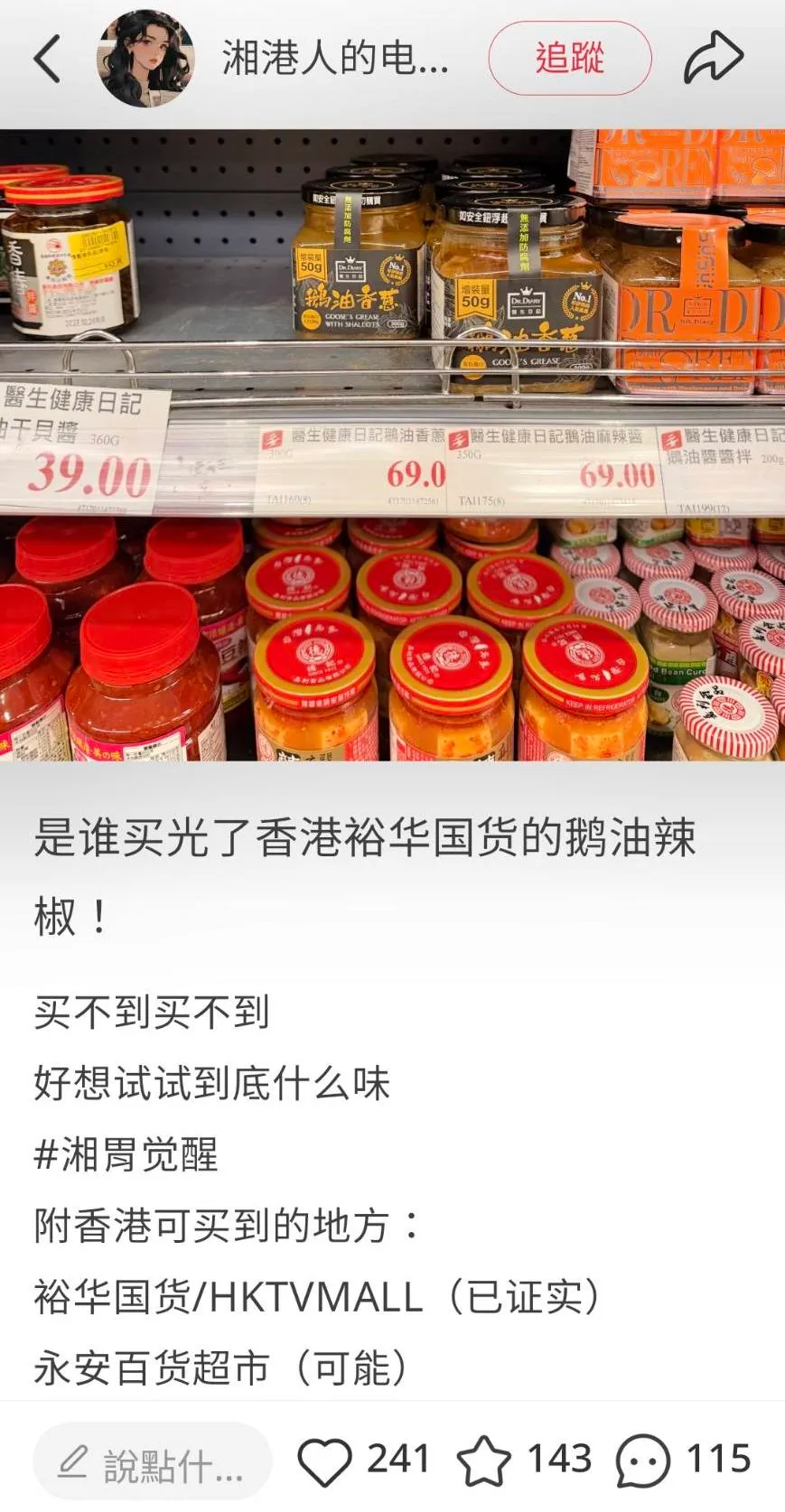The height and width of the screenshot is (1512, 785).
Task: Open author name 湘港人的电…
Action: (335, 60)
